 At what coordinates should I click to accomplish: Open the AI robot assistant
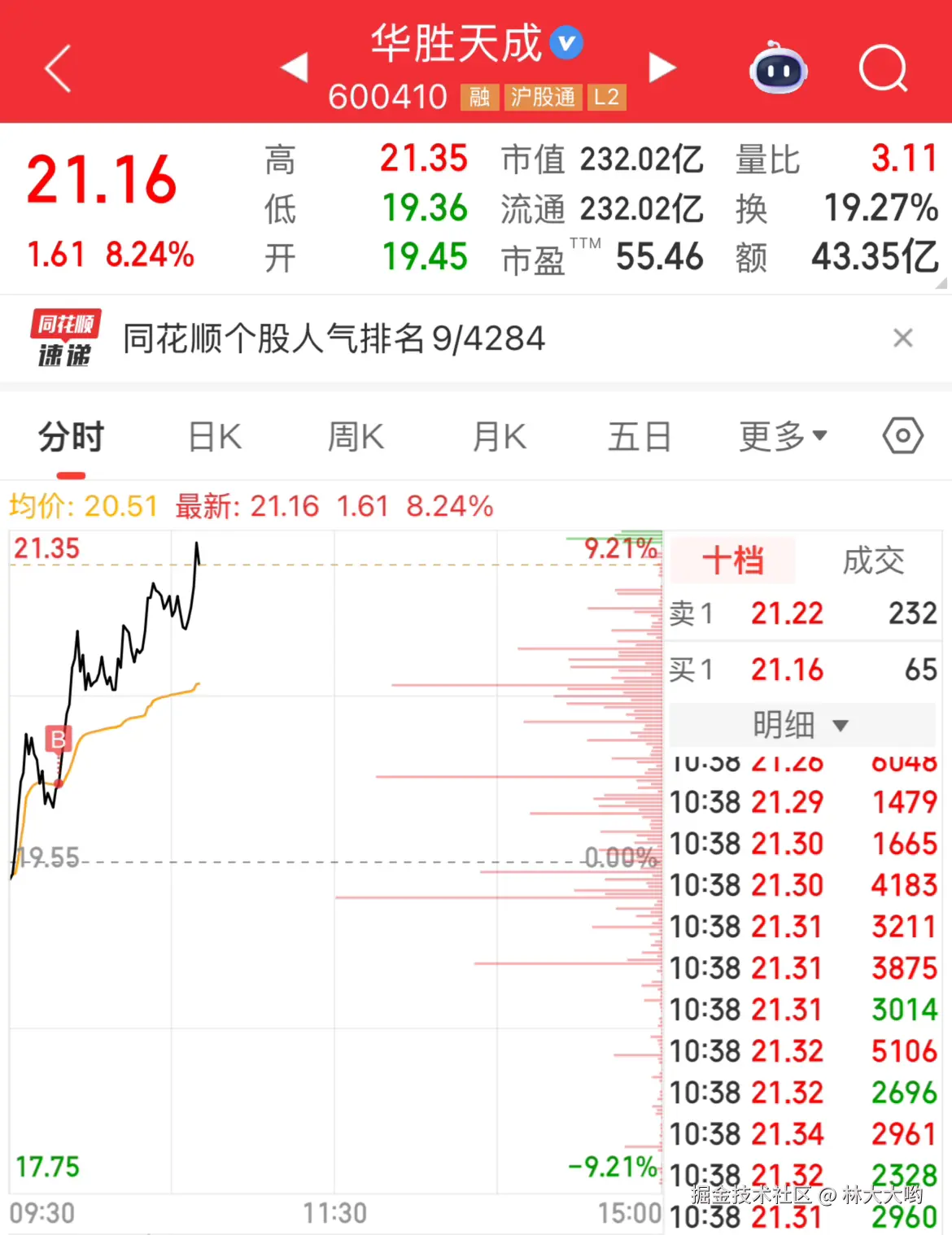[778, 72]
